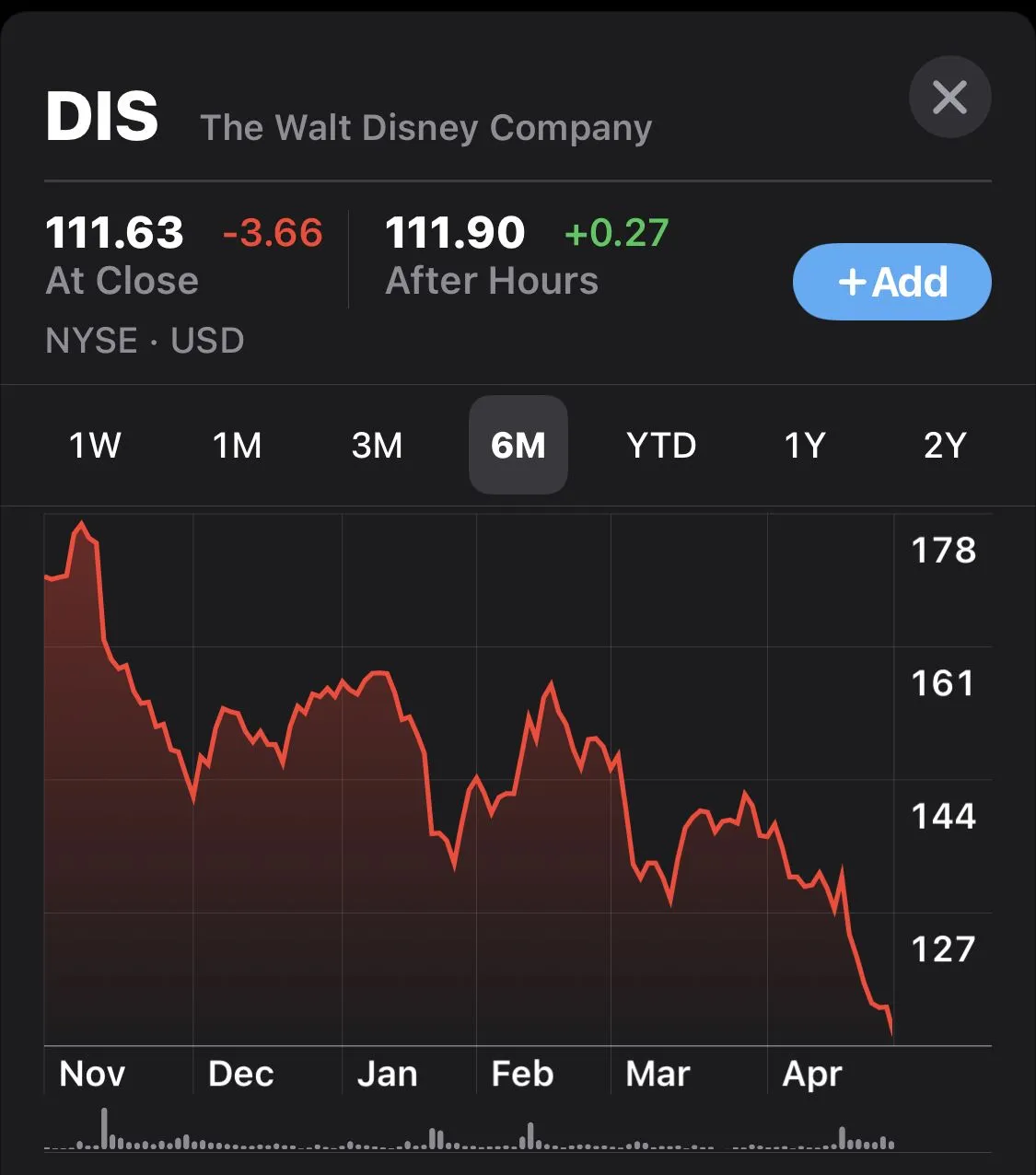Show the 3M price chart
1036x1175 pixels.
[x=378, y=446]
